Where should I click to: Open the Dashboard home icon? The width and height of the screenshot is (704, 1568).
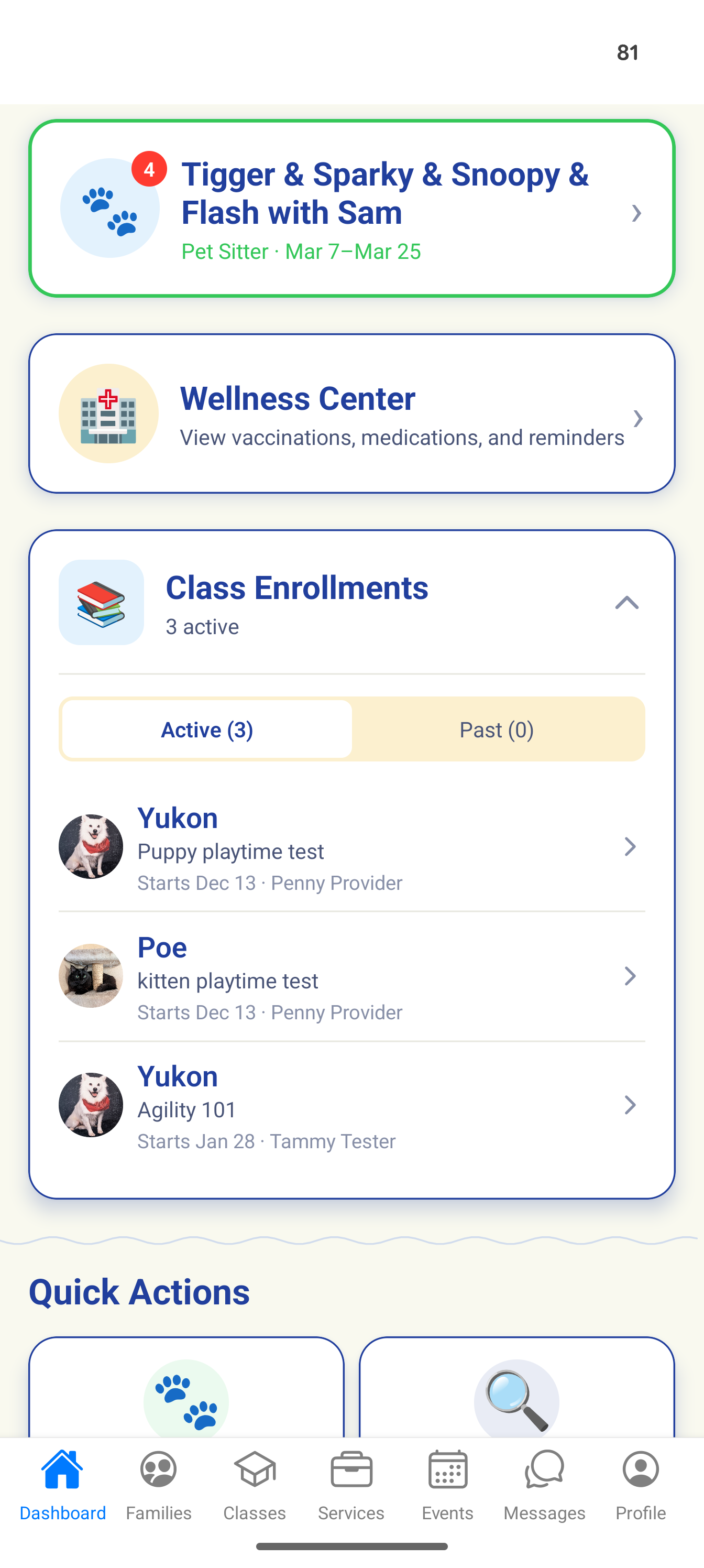point(63,1471)
